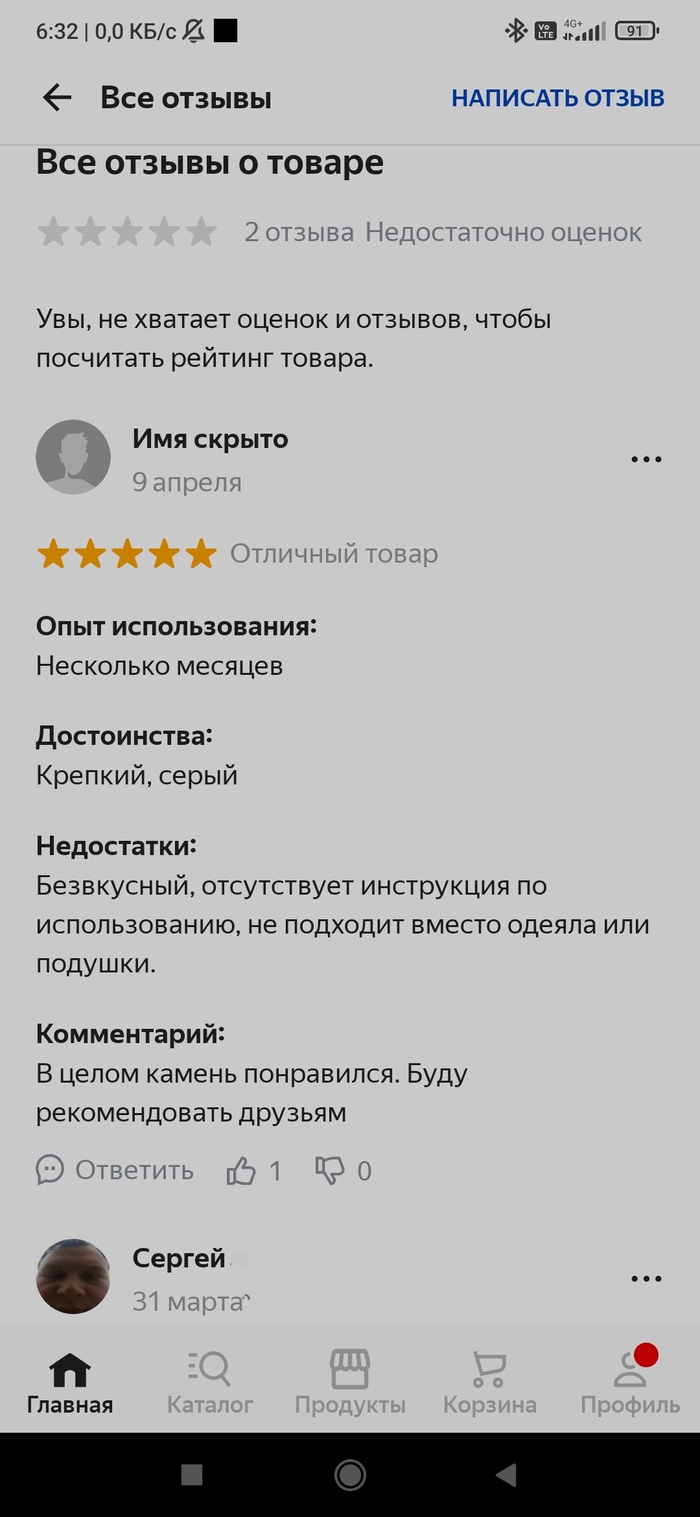Go to the Профиль tab
This screenshot has width=700, height=1517.
[630, 1383]
